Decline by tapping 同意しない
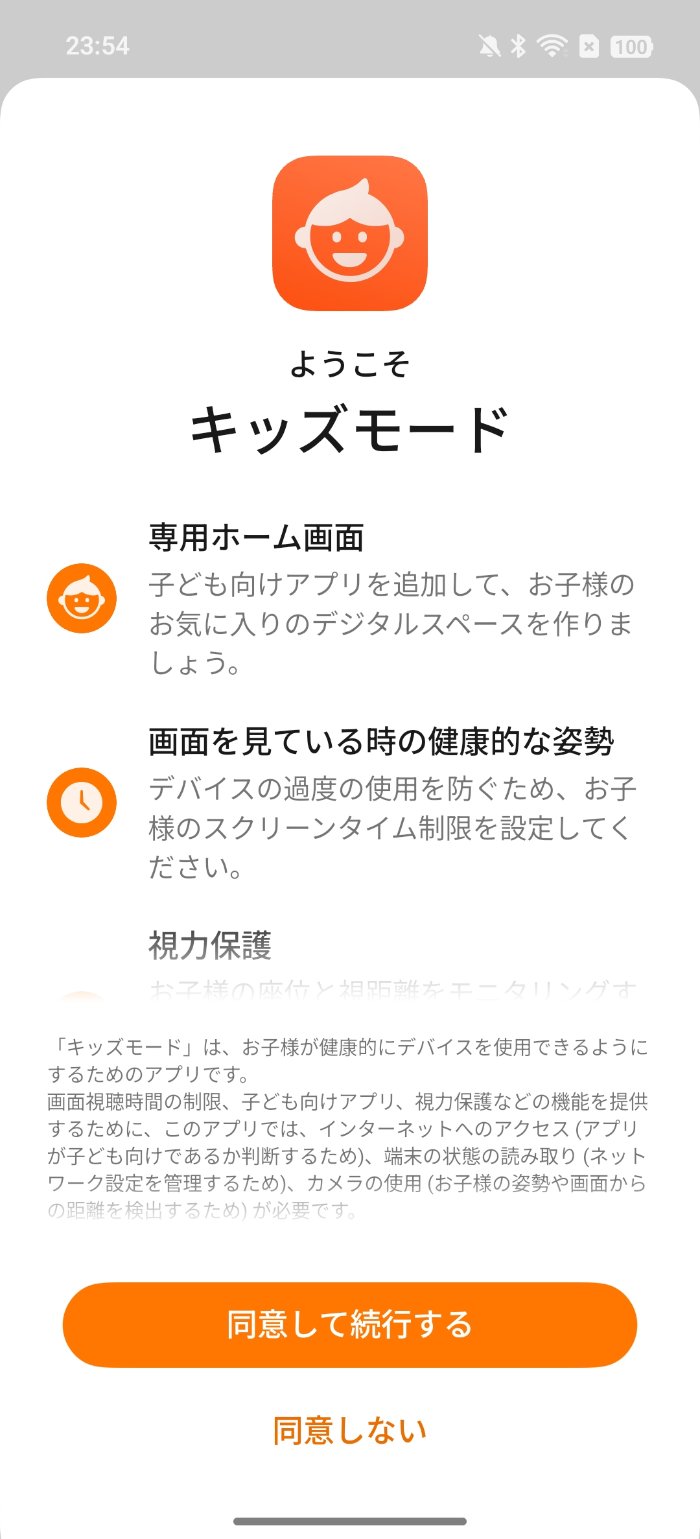Screen dimensions: 700x1539 (x=350, y=1430)
